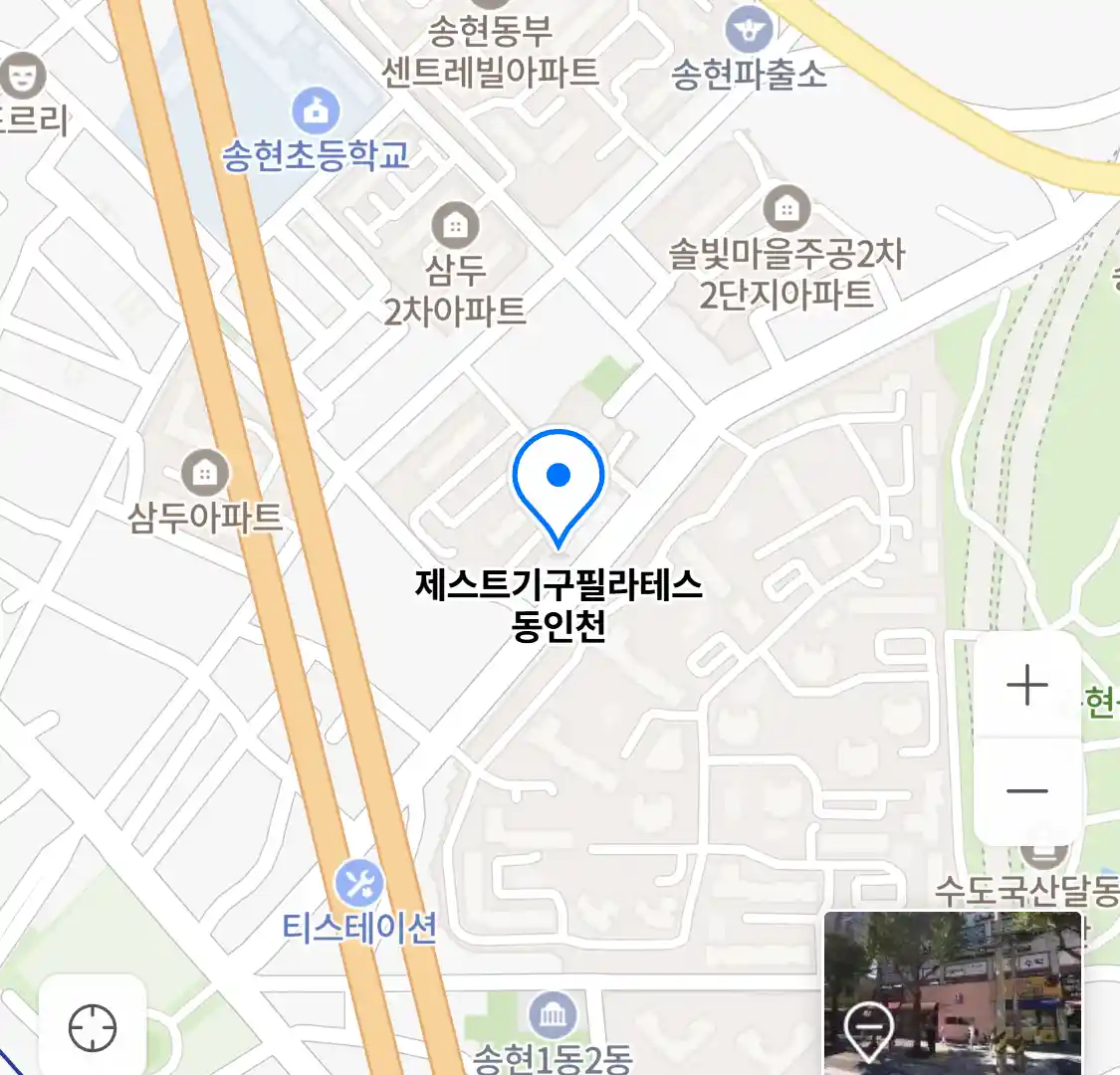This screenshot has width=1120, height=1075.
Task: Open the 송현초등학교 place marker
Action: click(316, 111)
